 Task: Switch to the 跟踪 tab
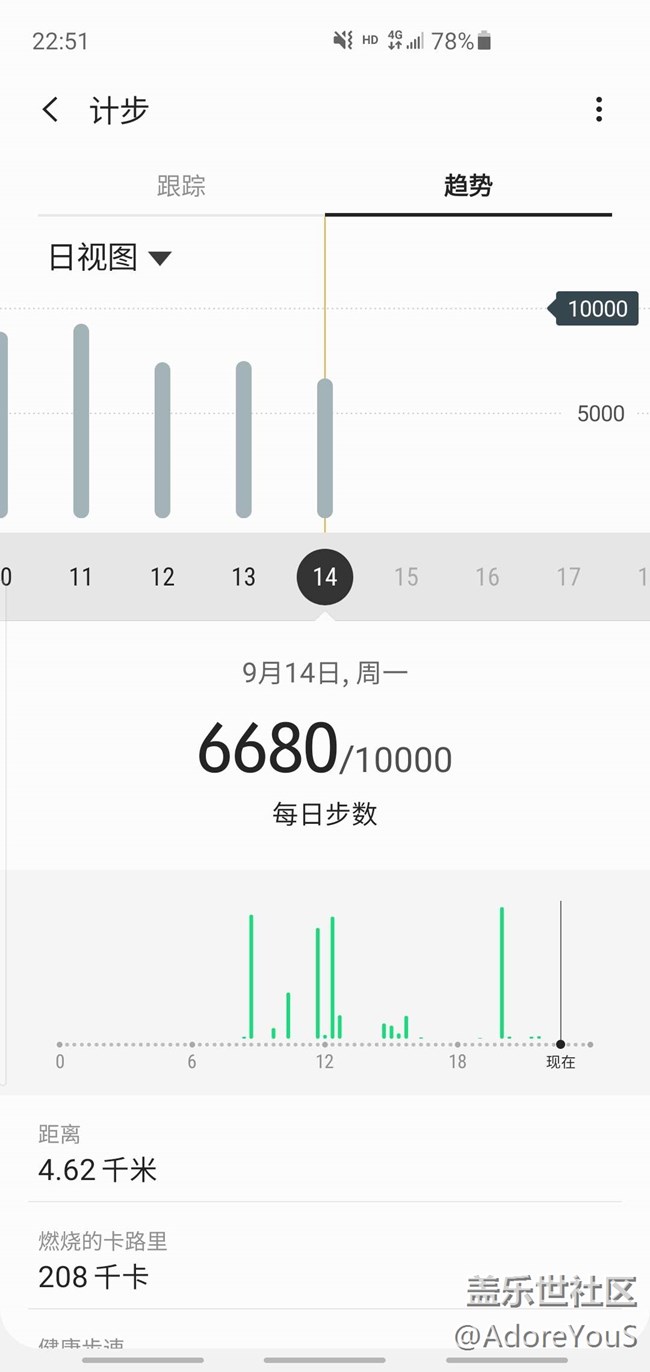(x=181, y=186)
